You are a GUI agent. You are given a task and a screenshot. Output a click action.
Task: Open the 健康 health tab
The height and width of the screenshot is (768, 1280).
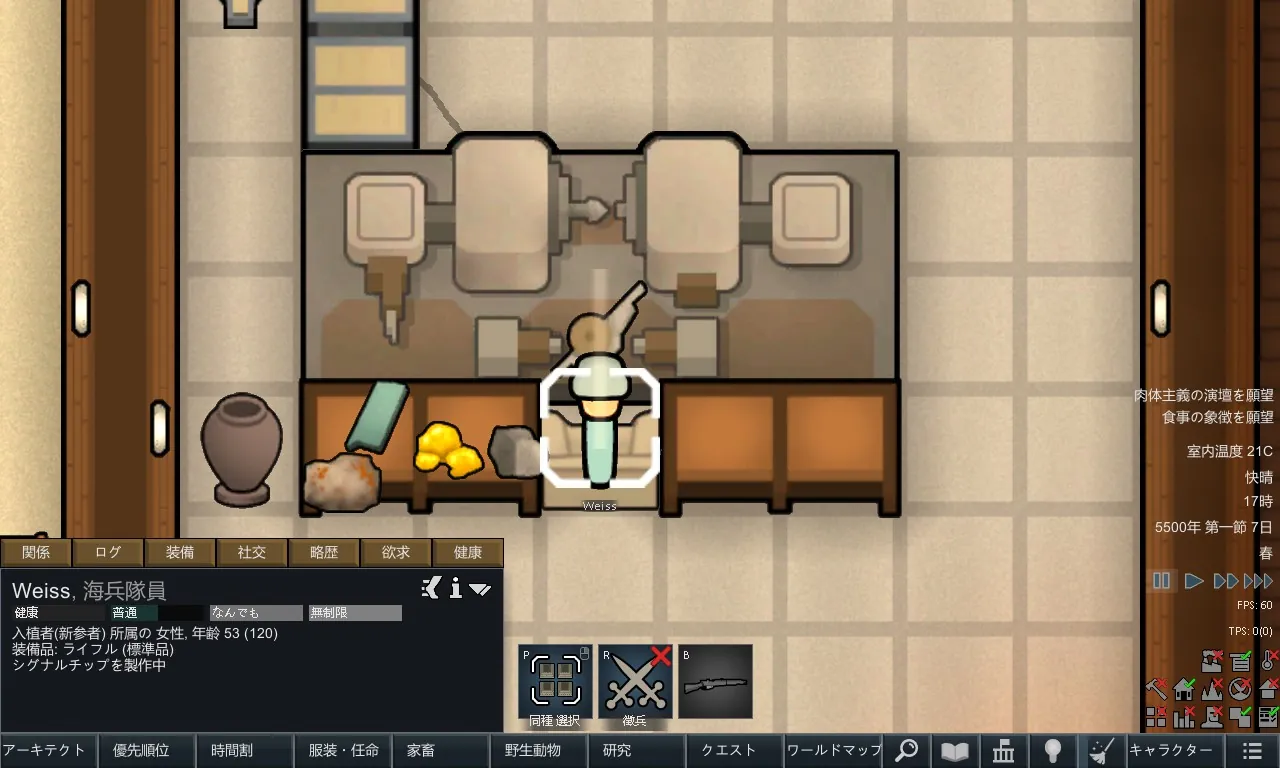468,552
